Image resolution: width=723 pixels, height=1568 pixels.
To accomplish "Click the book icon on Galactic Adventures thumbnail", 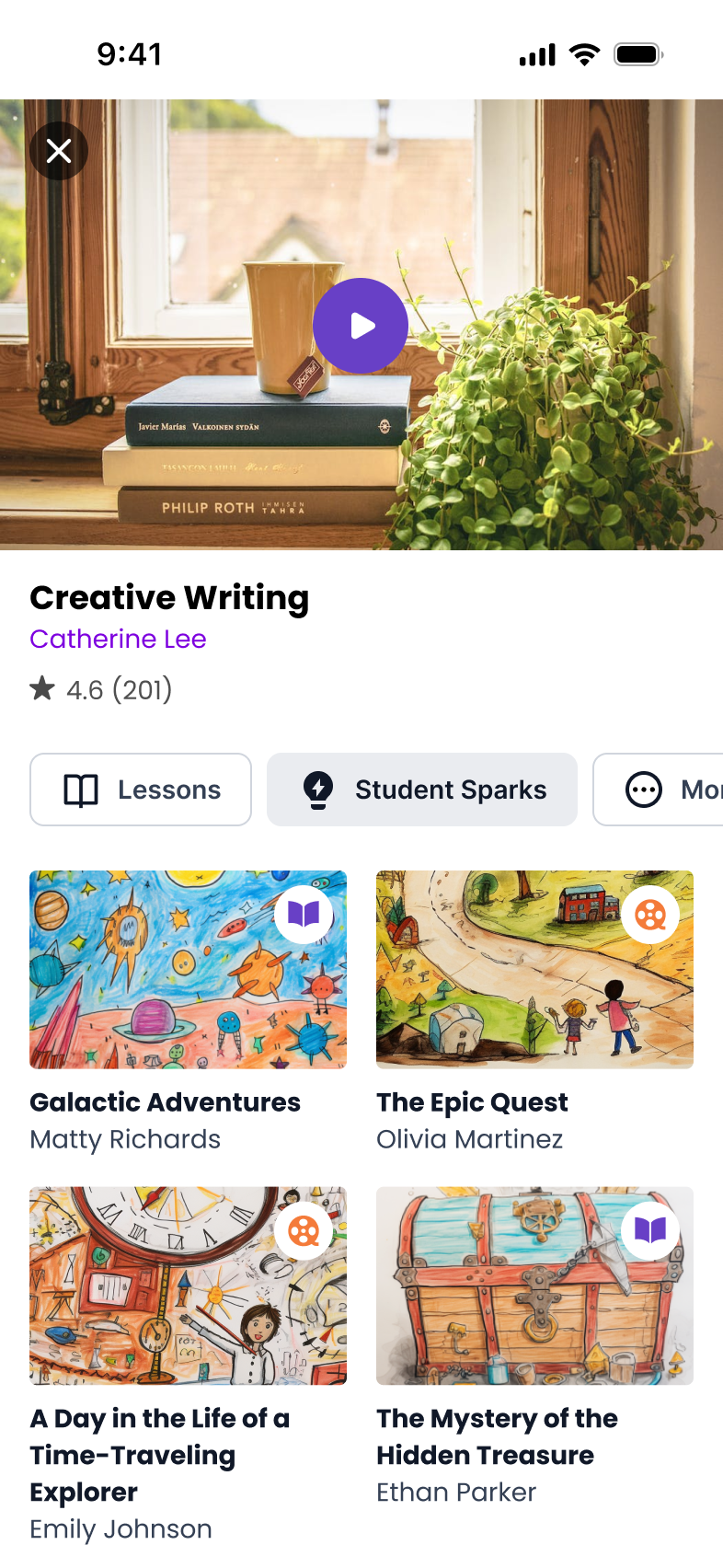I will [304, 914].
